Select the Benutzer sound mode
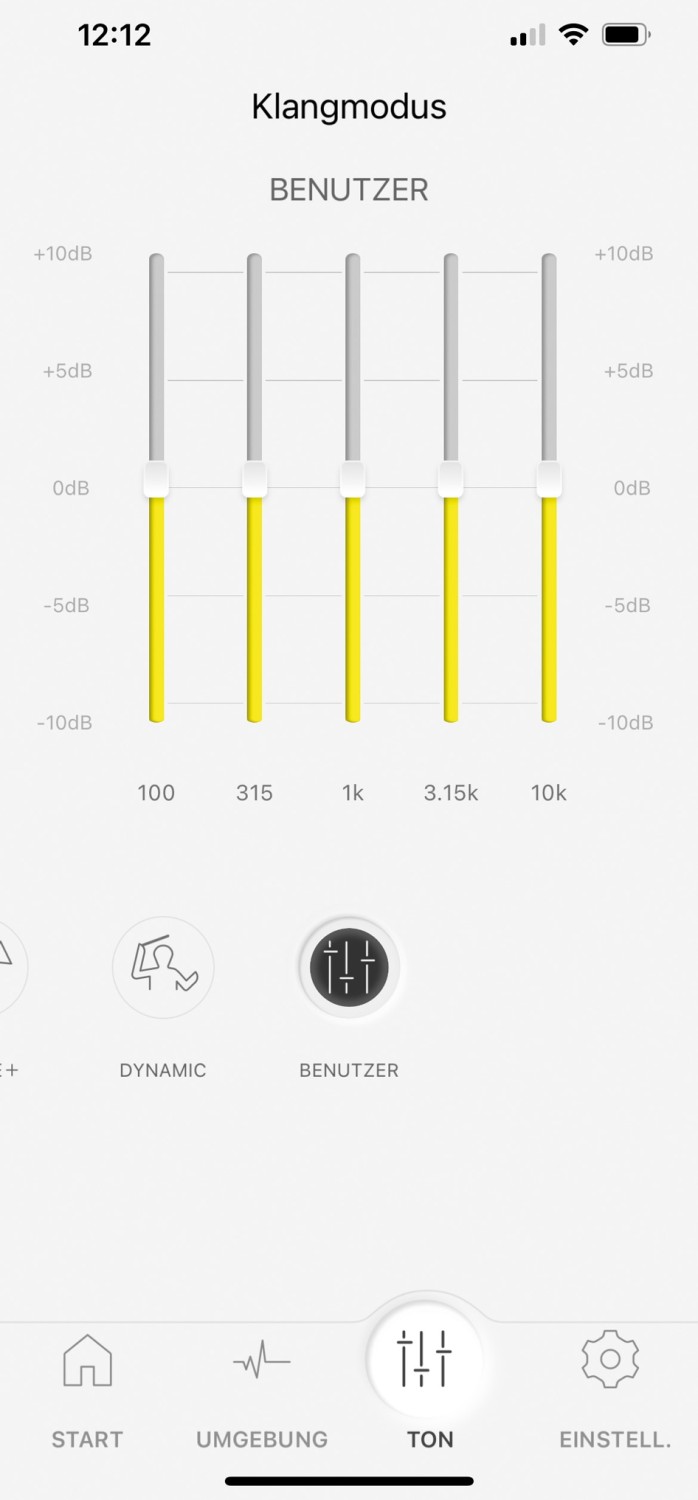Screen dimensions: 698x1500 pyautogui.click(x=349, y=968)
